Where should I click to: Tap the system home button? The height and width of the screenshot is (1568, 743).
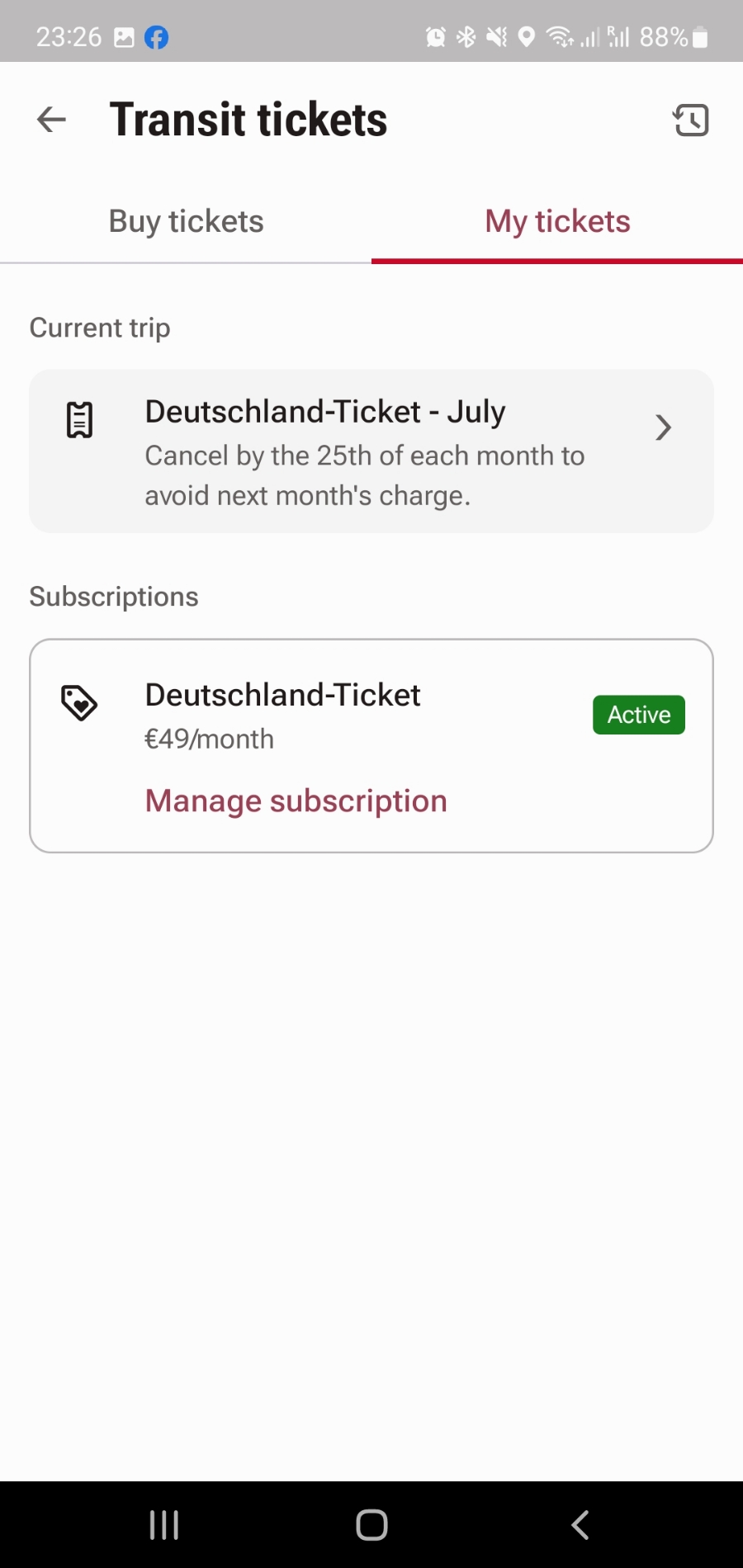point(371,1524)
